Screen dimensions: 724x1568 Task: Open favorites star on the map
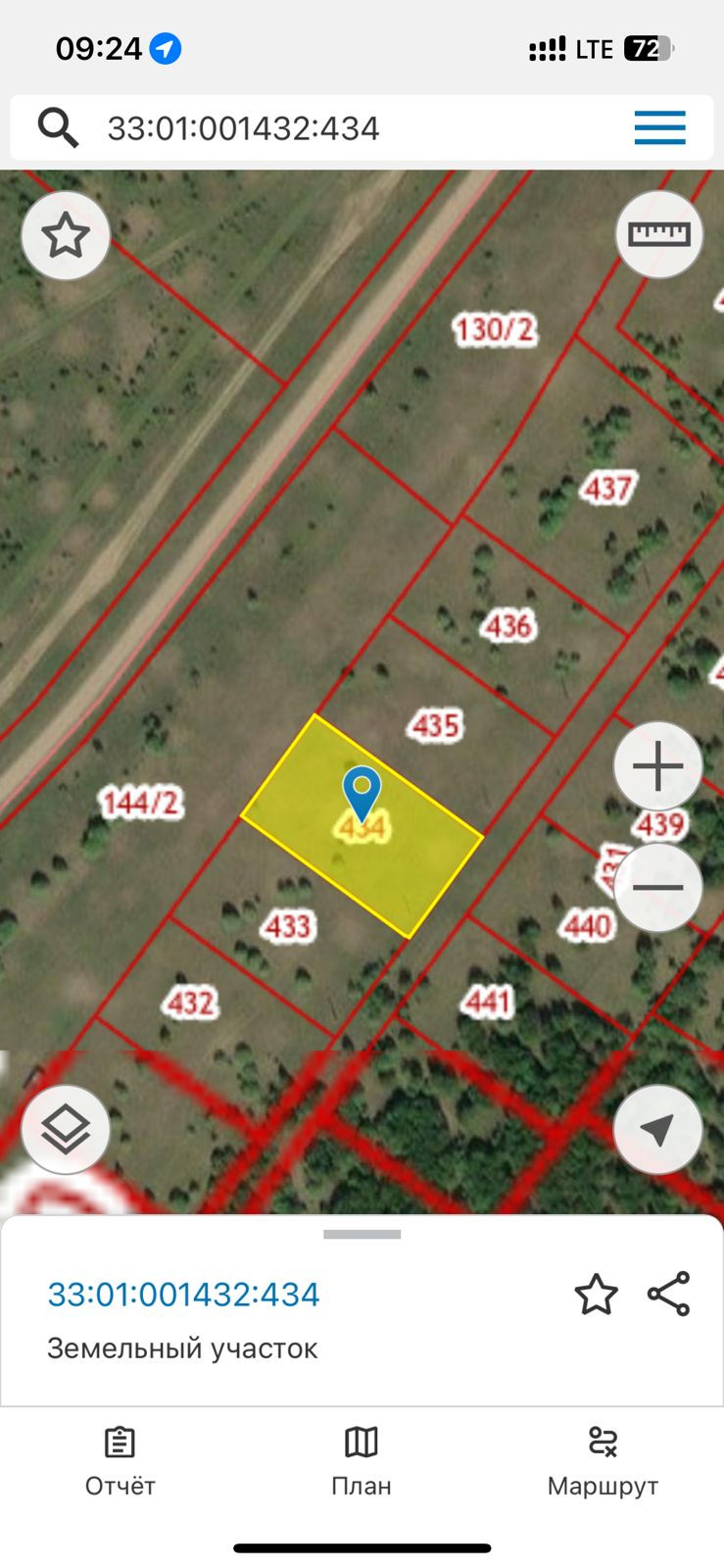[66, 236]
